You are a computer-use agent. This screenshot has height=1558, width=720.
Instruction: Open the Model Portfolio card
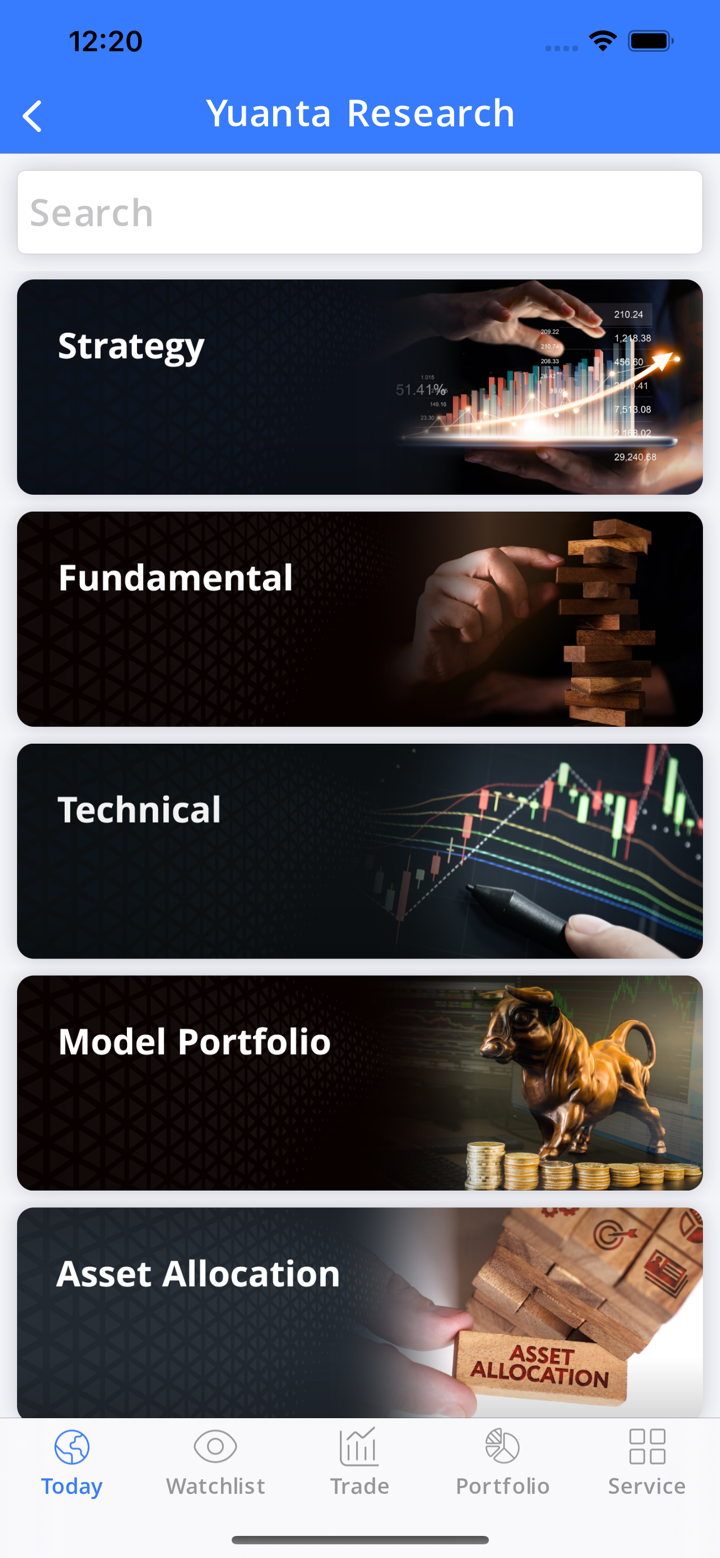click(x=360, y=1083)
